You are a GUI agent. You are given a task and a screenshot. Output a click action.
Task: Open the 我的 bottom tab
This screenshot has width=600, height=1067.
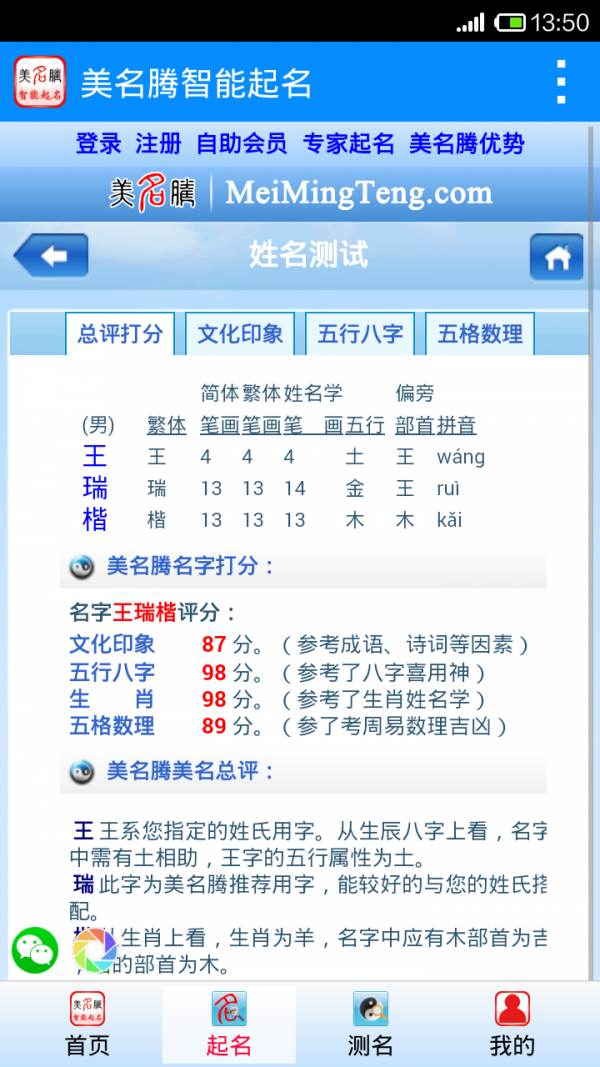point(512,1025)
